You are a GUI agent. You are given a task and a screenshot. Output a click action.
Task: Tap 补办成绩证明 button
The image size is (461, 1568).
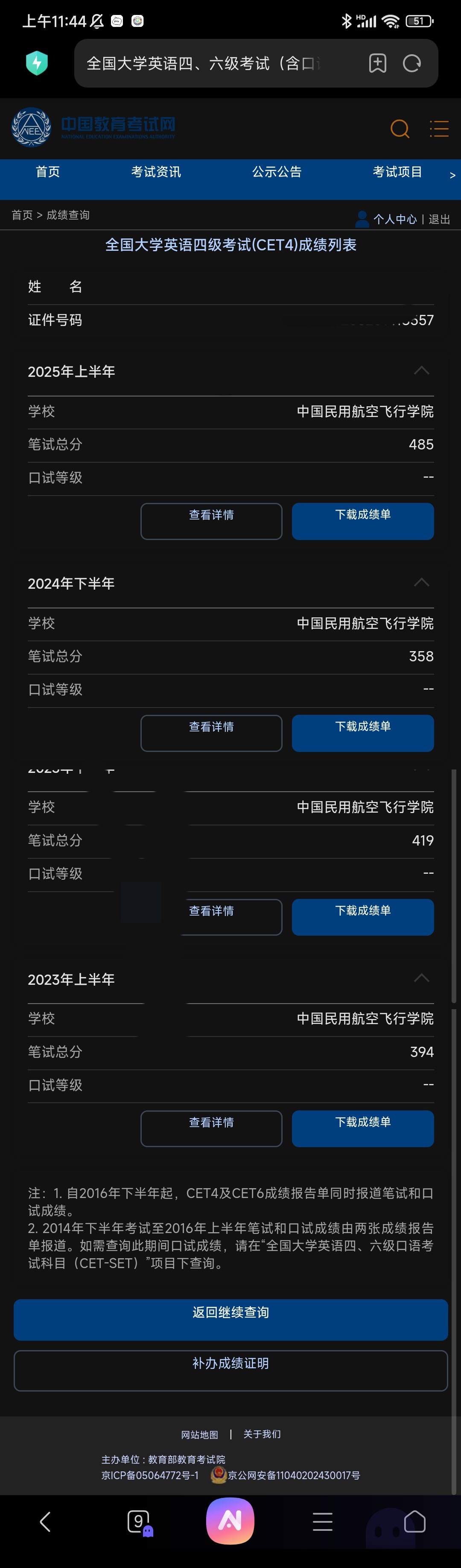point(230,1371)
